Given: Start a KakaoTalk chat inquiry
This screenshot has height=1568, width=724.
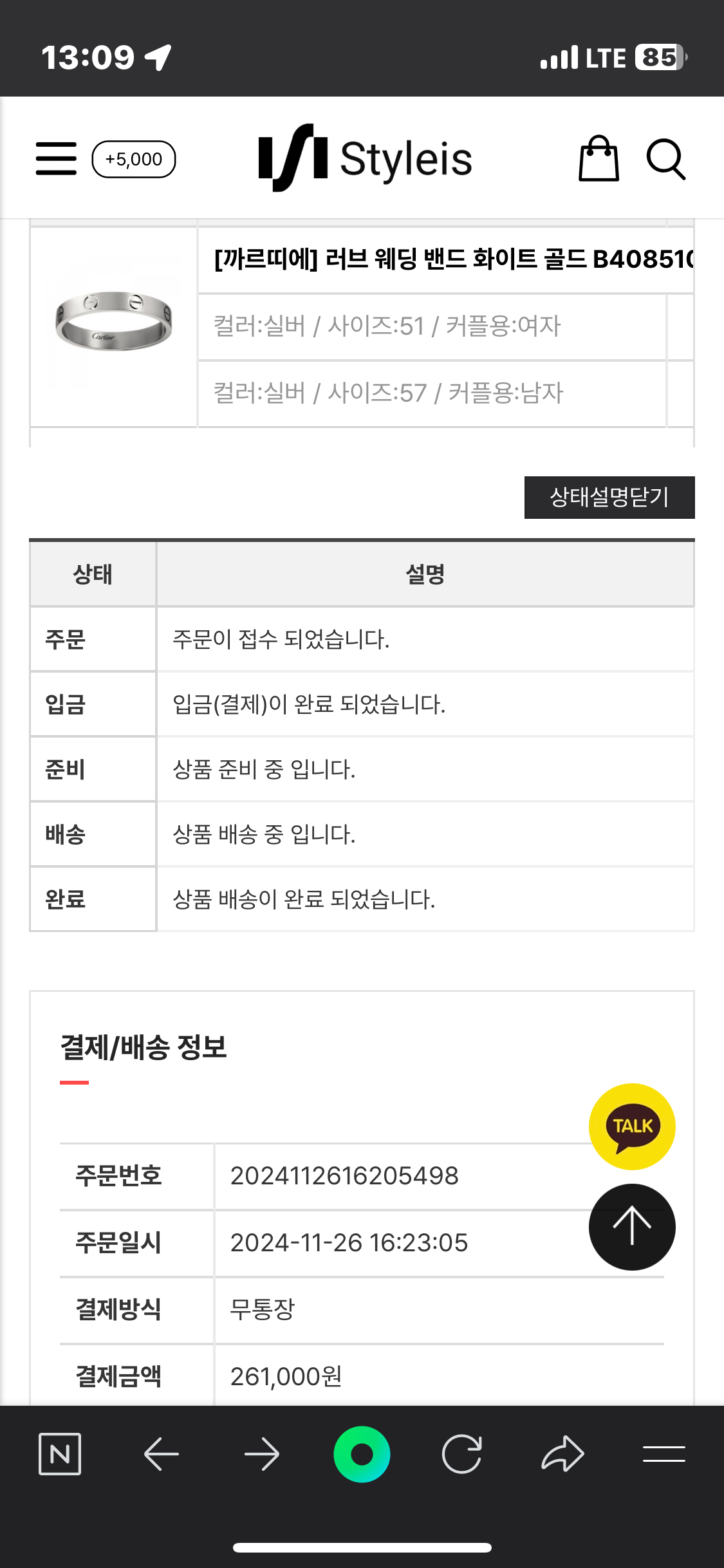Looking at the screenshot, I should click(632, 1126).
